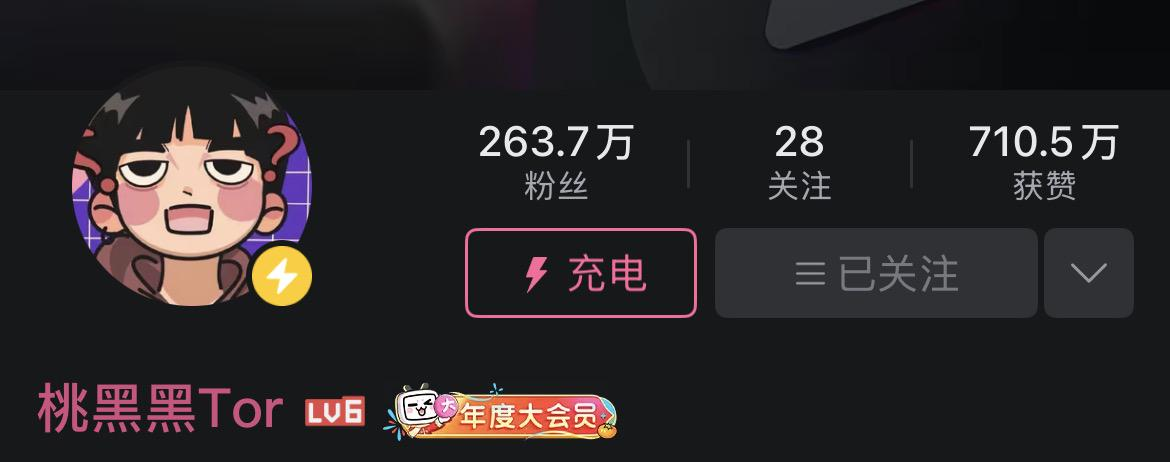Open the 年度大会员 membership badge
The width and height of the screenshot is (1170, 462).
(x=501, y=413)
